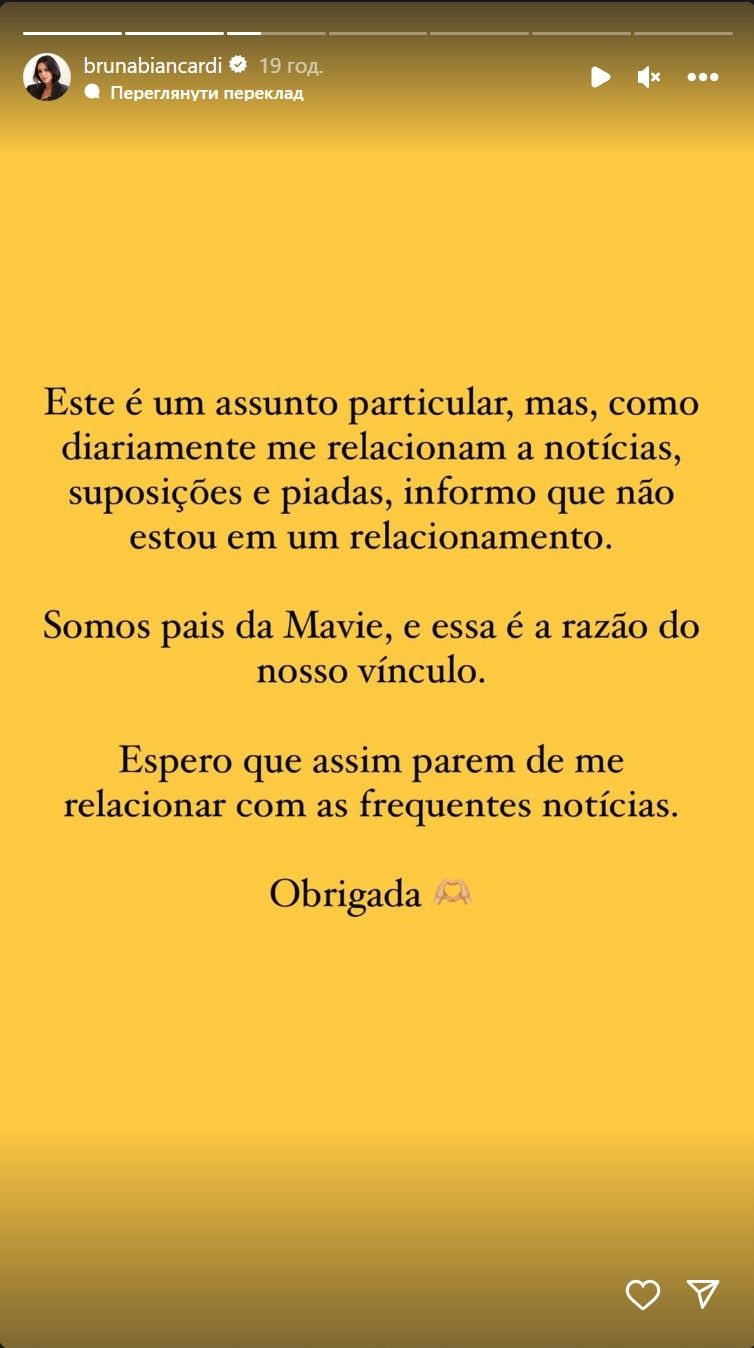The width and height of the screenshot is (754, 1348).
Task: Open the three-dot options menu
Action: [703, 77]
